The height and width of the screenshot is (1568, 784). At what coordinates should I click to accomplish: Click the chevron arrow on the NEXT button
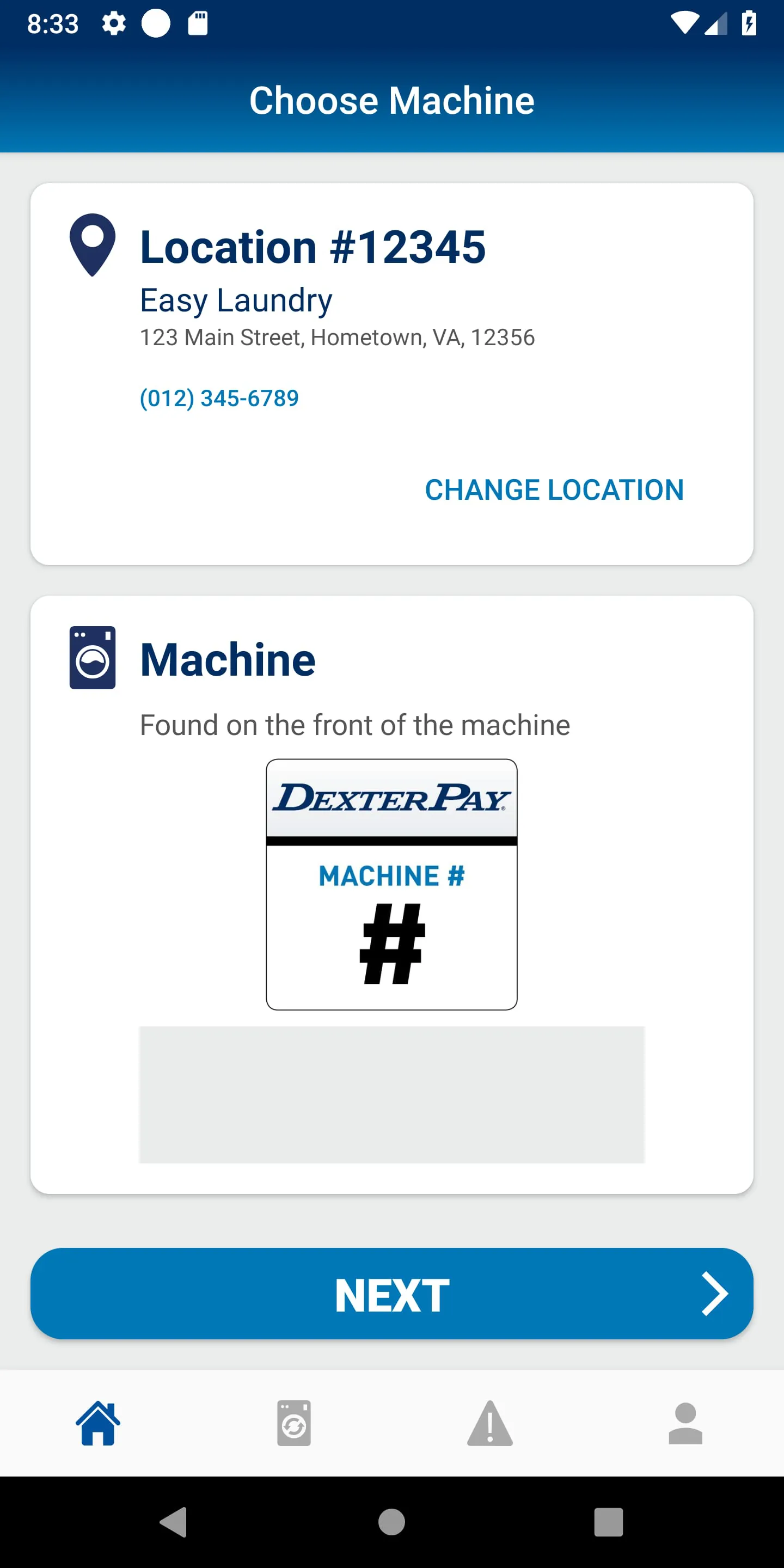[x=714, y=1294]
